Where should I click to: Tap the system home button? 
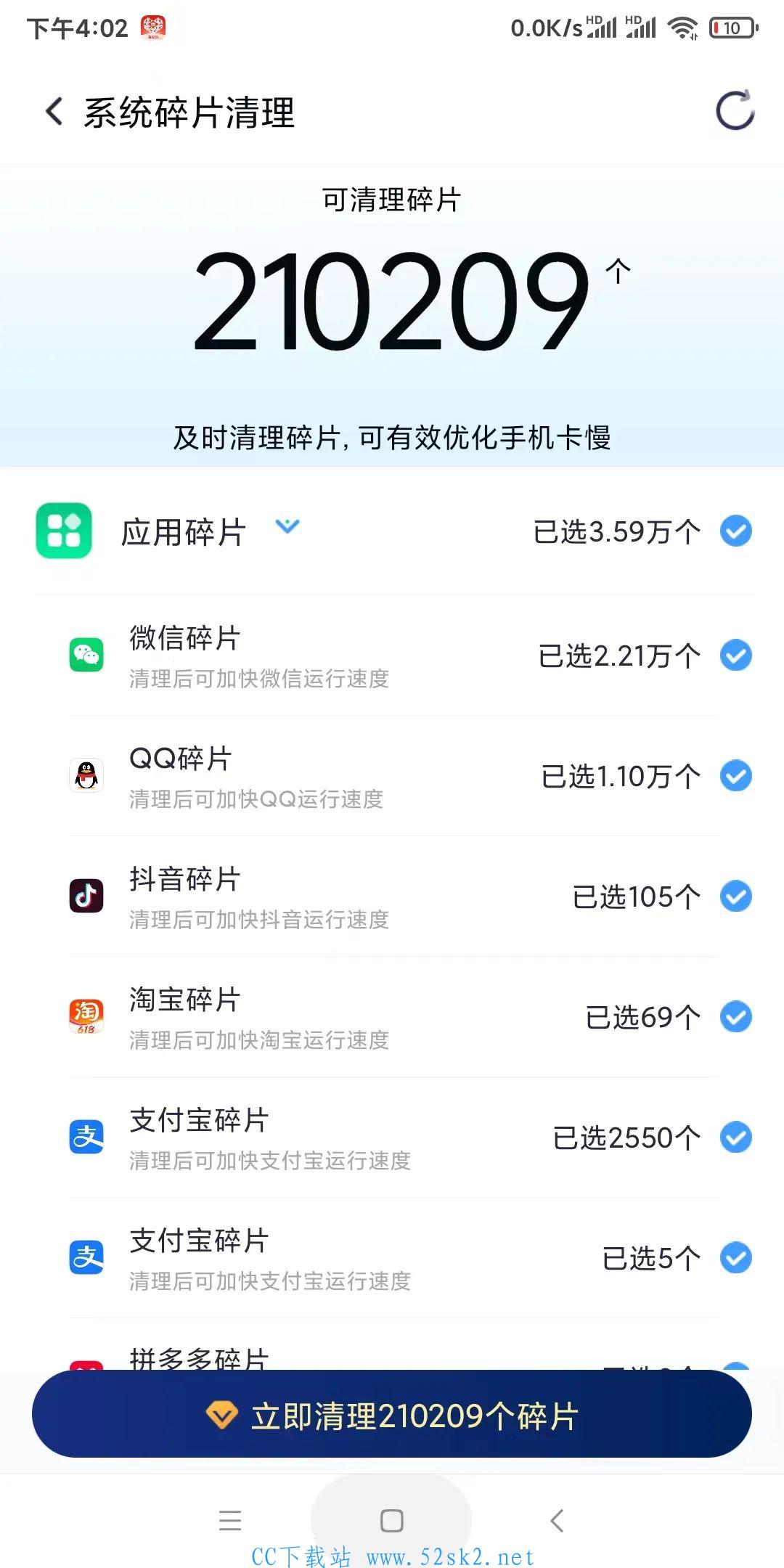click(x=392, y=1520)
